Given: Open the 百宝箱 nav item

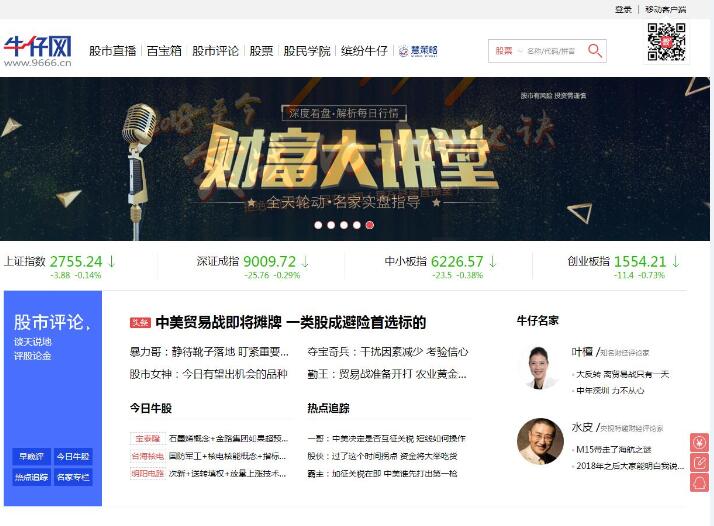Looking at the screenshot, I should pos(164,50).
